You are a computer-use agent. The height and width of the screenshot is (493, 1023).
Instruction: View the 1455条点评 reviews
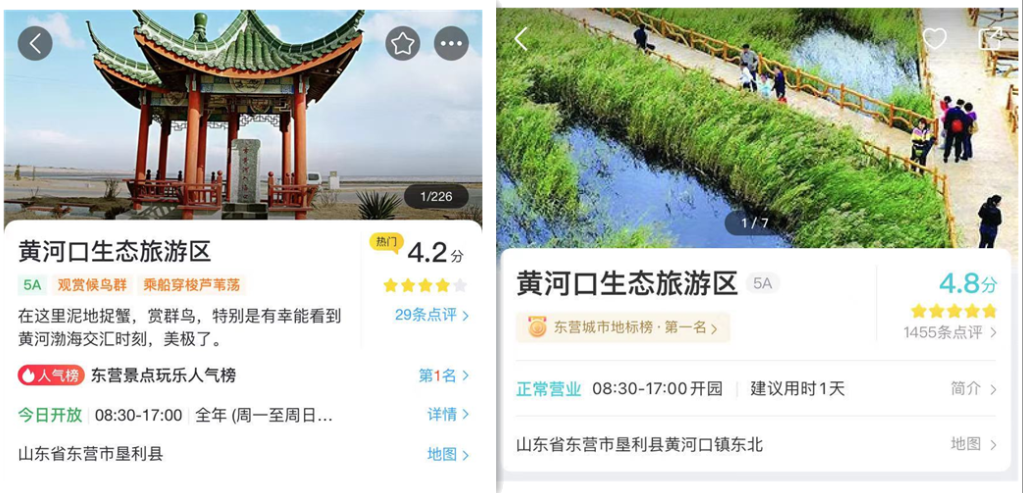click(949, 332)
